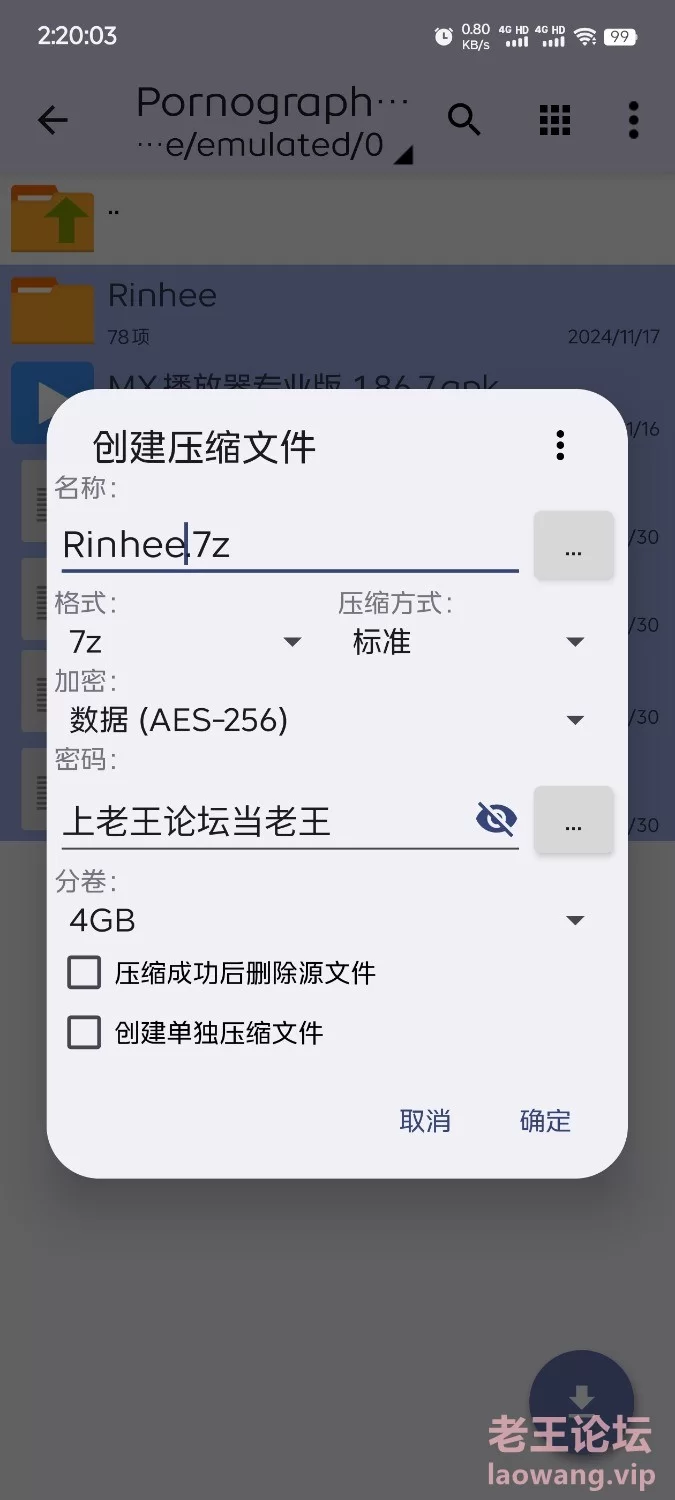Expand the 分卷 4GB volume size dropdown
The image size is (675, 1500).
click(x=327, y=920)
